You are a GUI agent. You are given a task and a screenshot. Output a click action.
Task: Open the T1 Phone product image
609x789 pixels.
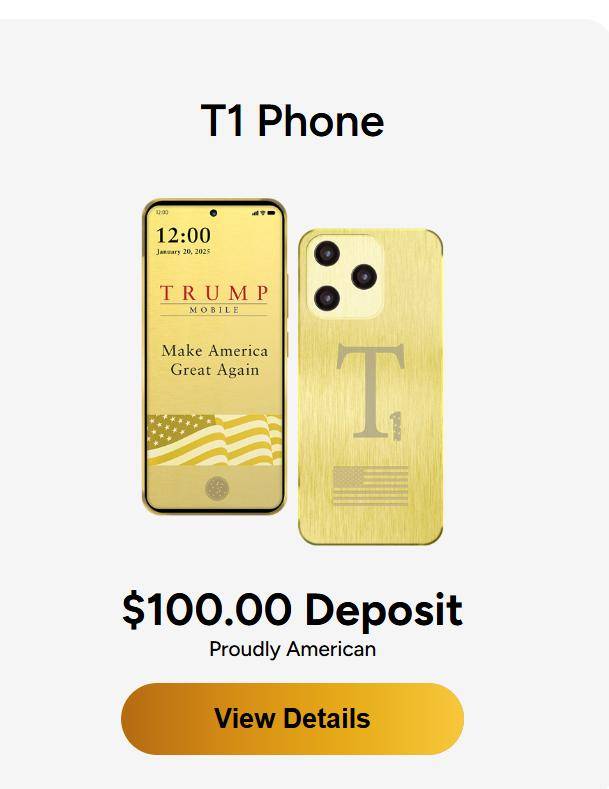(x=293, y=372)
